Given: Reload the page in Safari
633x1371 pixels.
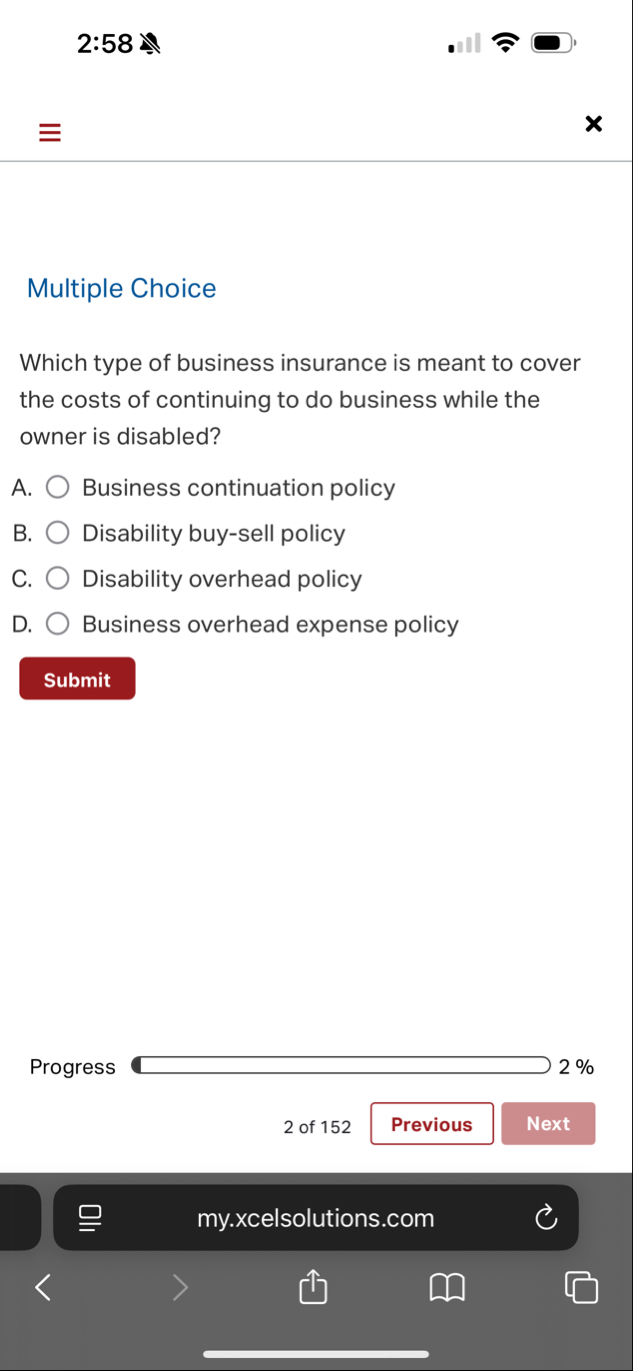Looking at the screenshot, I should coord(545,1218).
